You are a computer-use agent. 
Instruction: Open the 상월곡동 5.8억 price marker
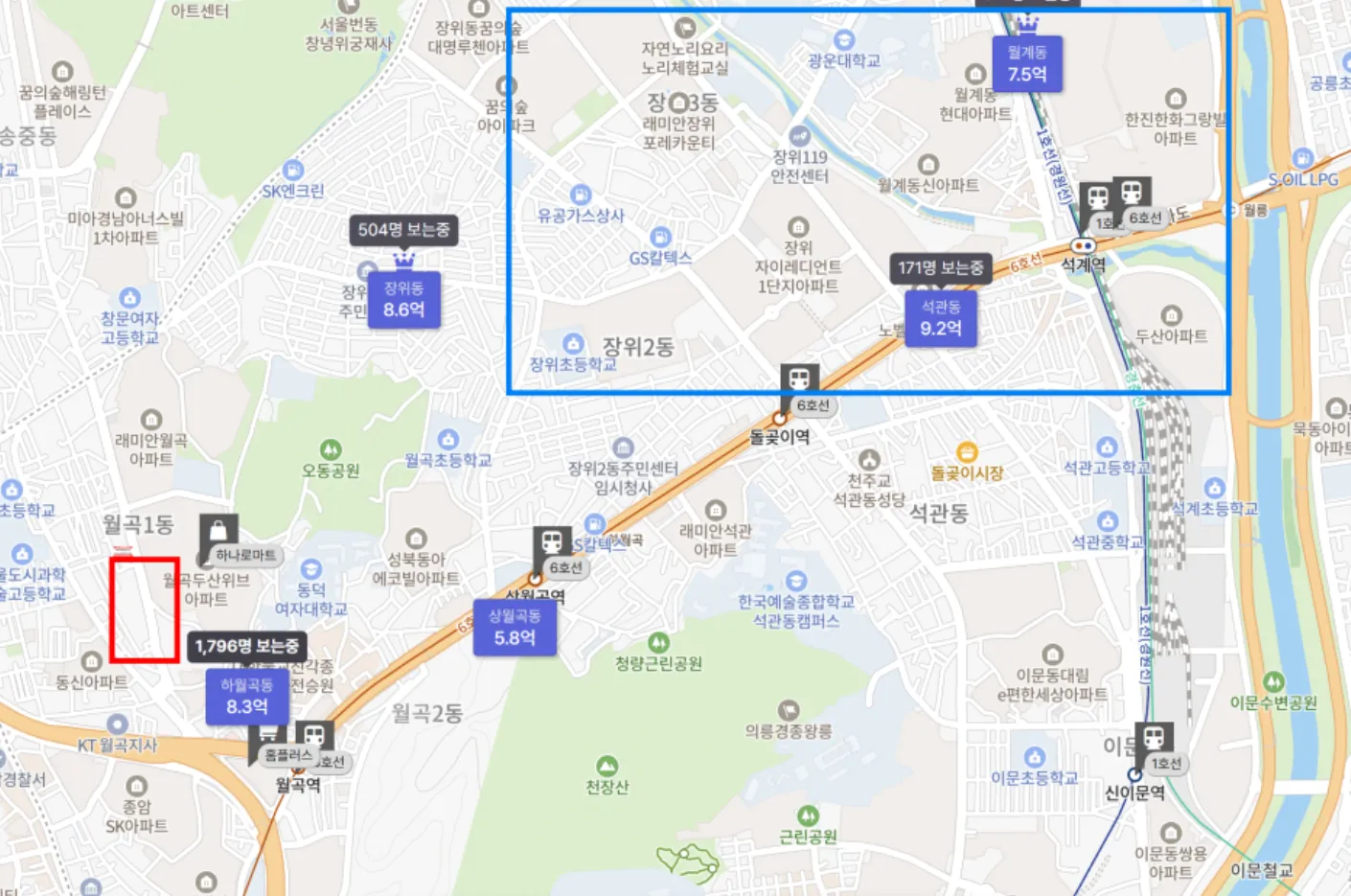pyautogui.click(x=515, y=628)
